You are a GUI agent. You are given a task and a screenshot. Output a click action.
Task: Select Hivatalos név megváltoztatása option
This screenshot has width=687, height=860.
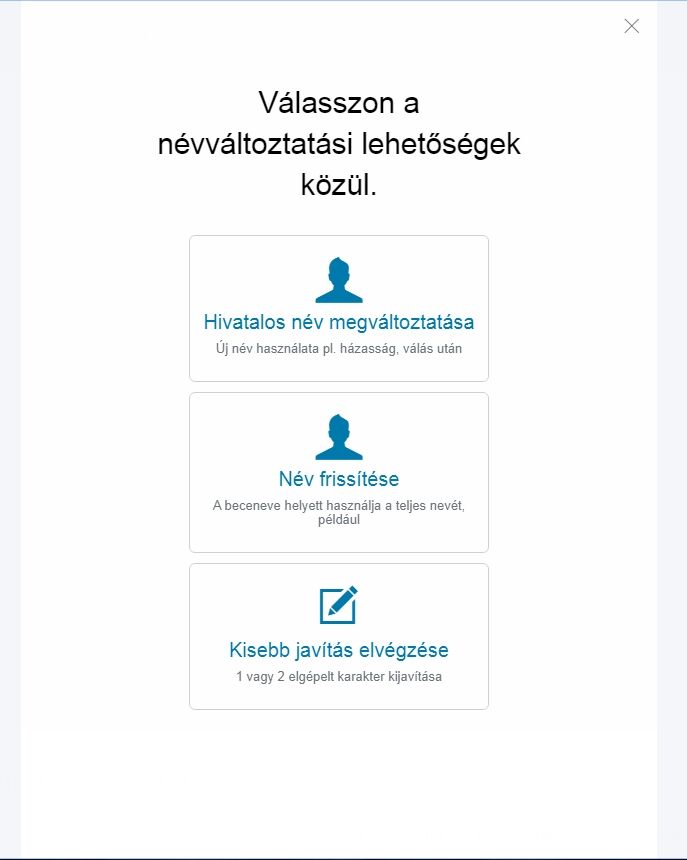click(x=338, y=308)
